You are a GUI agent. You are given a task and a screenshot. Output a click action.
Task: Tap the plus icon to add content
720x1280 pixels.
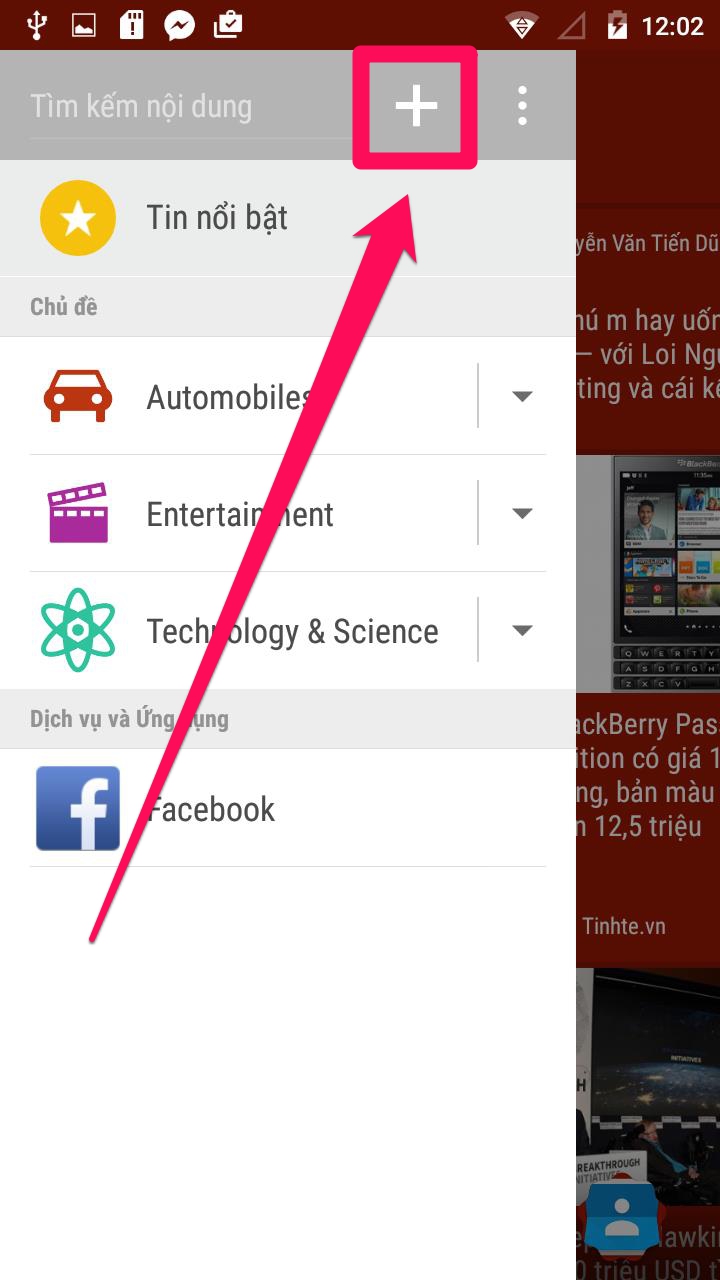click(416, 106)
